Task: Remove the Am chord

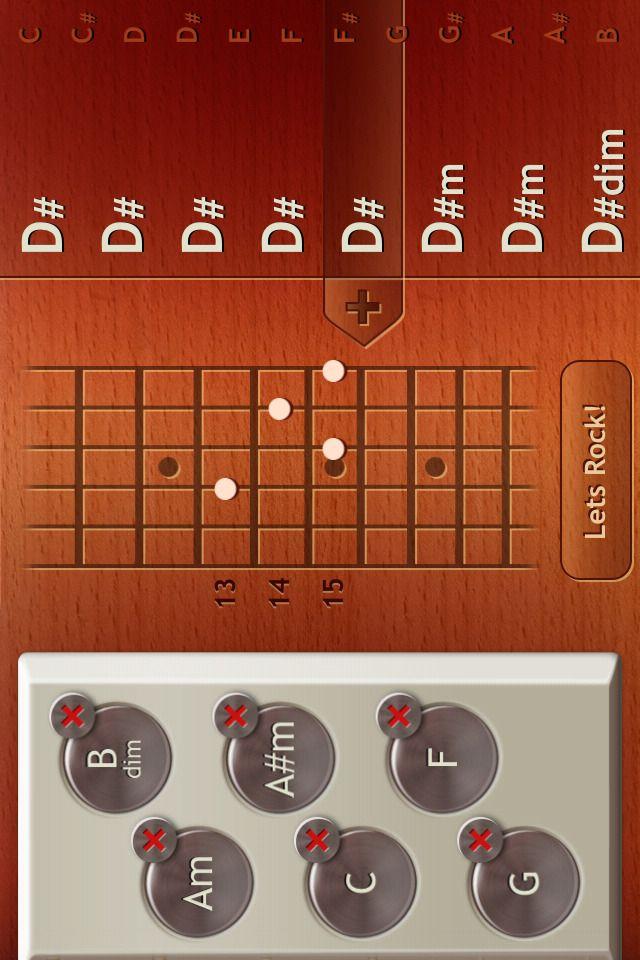Action: pos(154,840)
